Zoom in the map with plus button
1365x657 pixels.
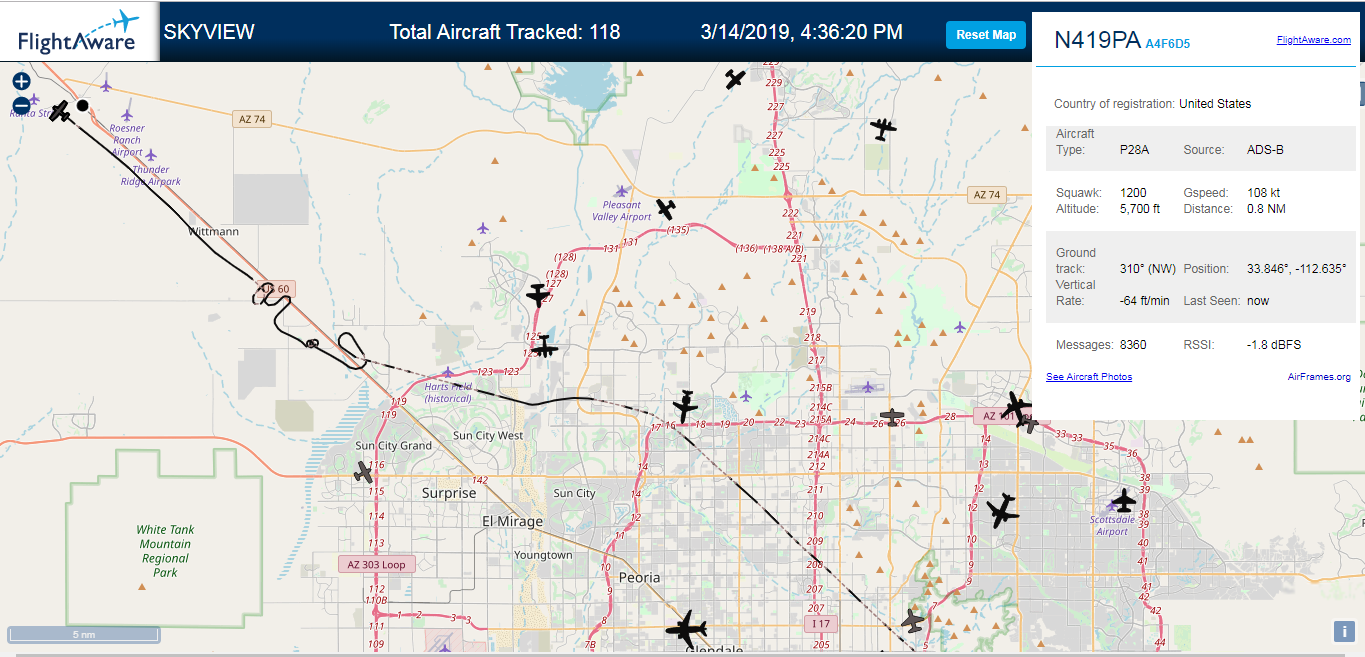pyautogui.click(x=21, y=81)
